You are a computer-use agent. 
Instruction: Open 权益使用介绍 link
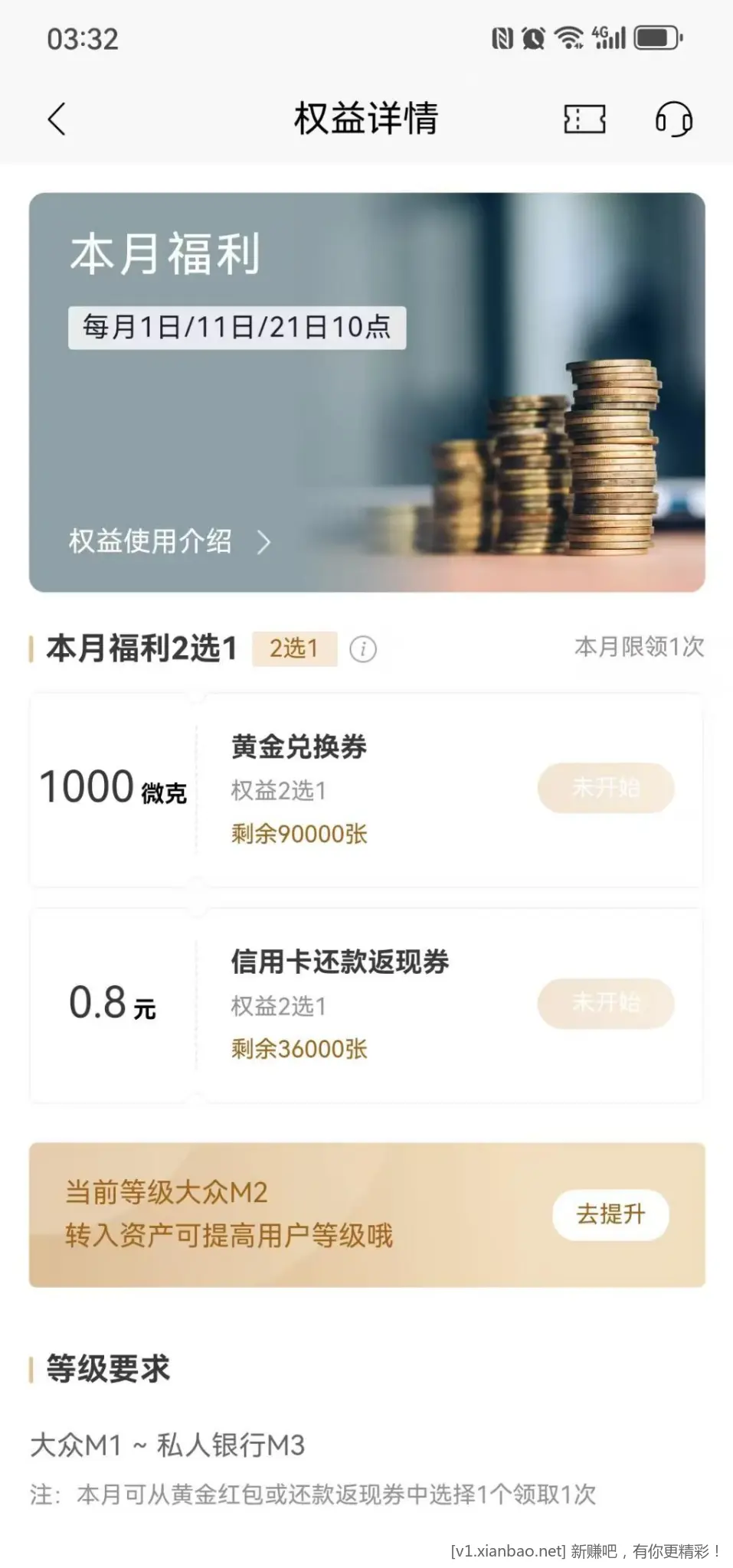point(170,541)
